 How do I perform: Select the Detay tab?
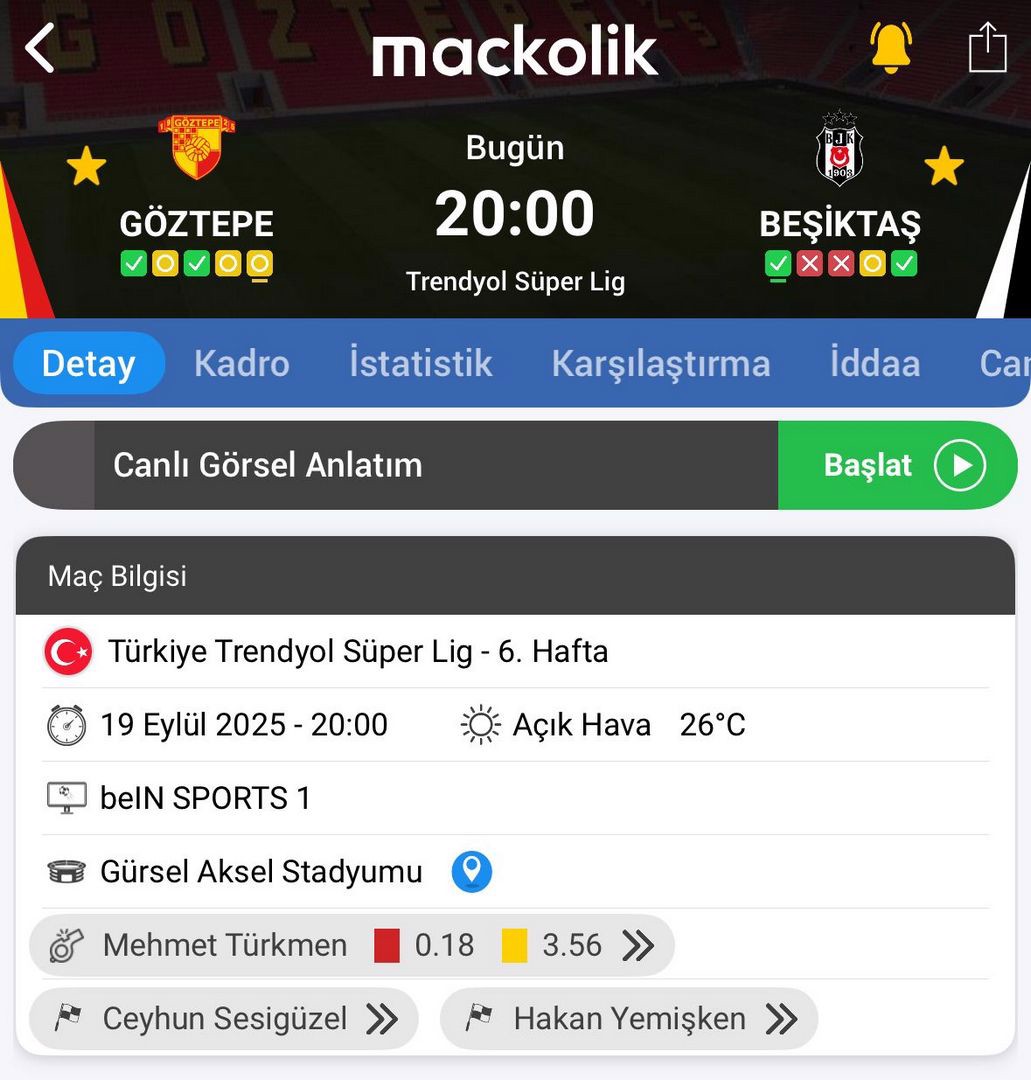[x=88, y=363]
